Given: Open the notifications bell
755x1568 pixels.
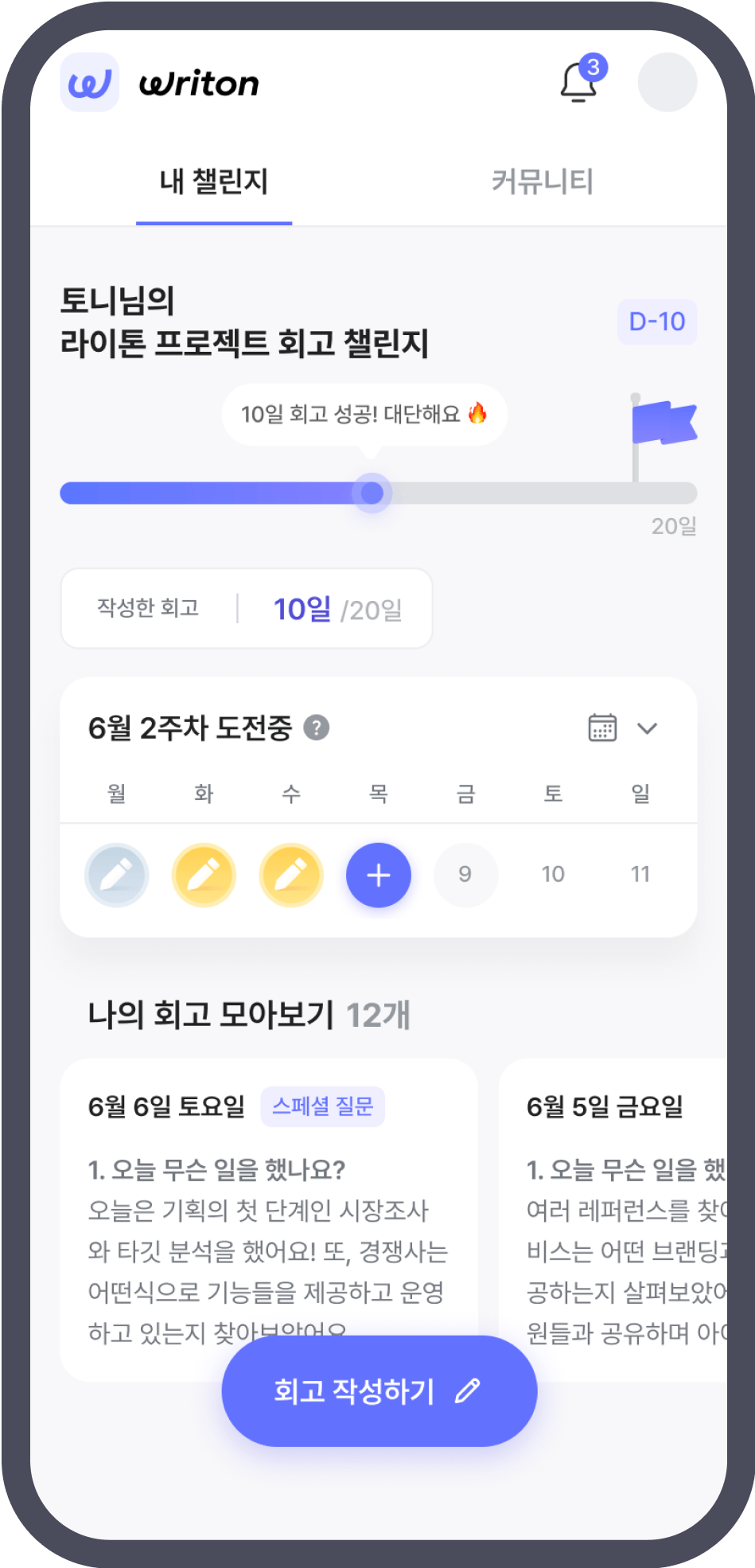Looking at the screenshot, I should [579, 83].
